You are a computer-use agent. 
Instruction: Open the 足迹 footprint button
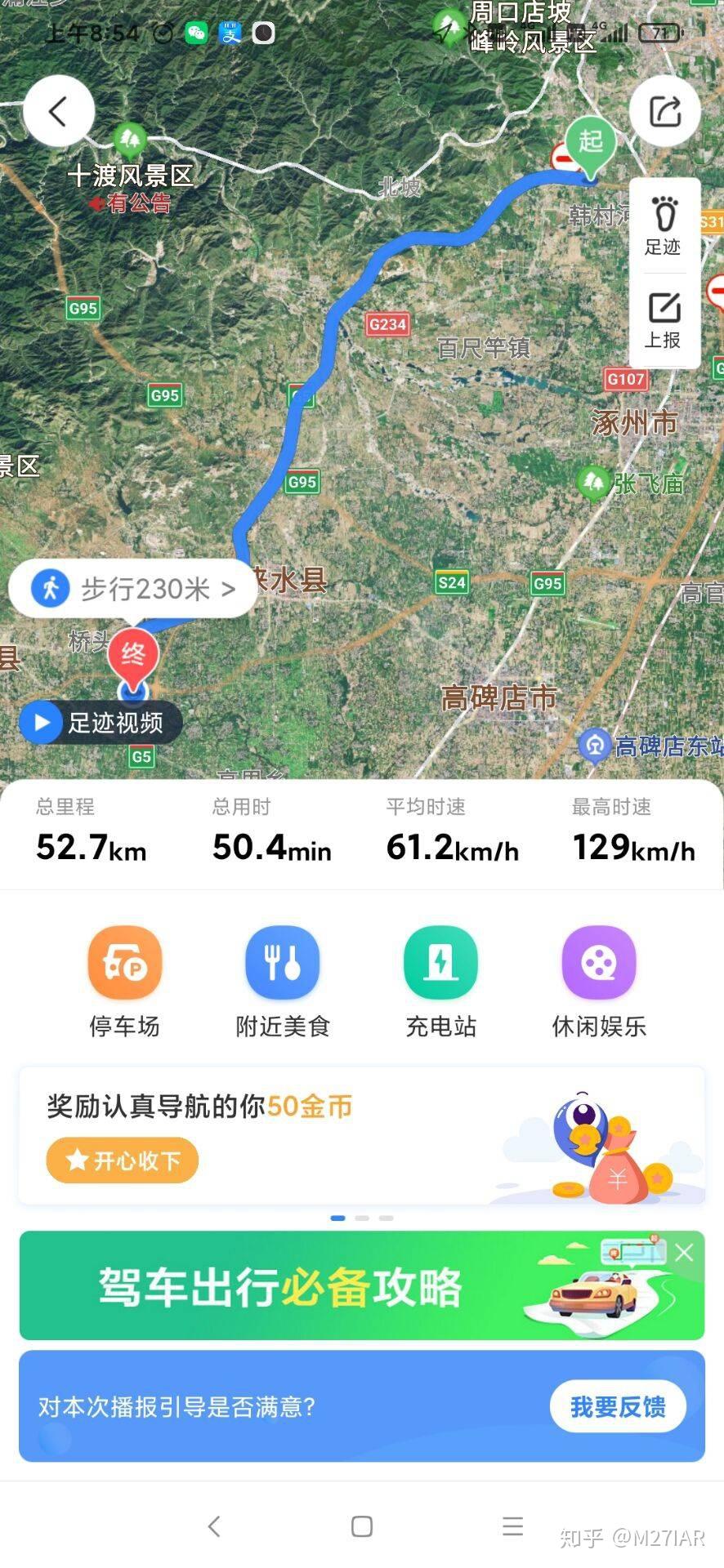(x=664, y=225)
